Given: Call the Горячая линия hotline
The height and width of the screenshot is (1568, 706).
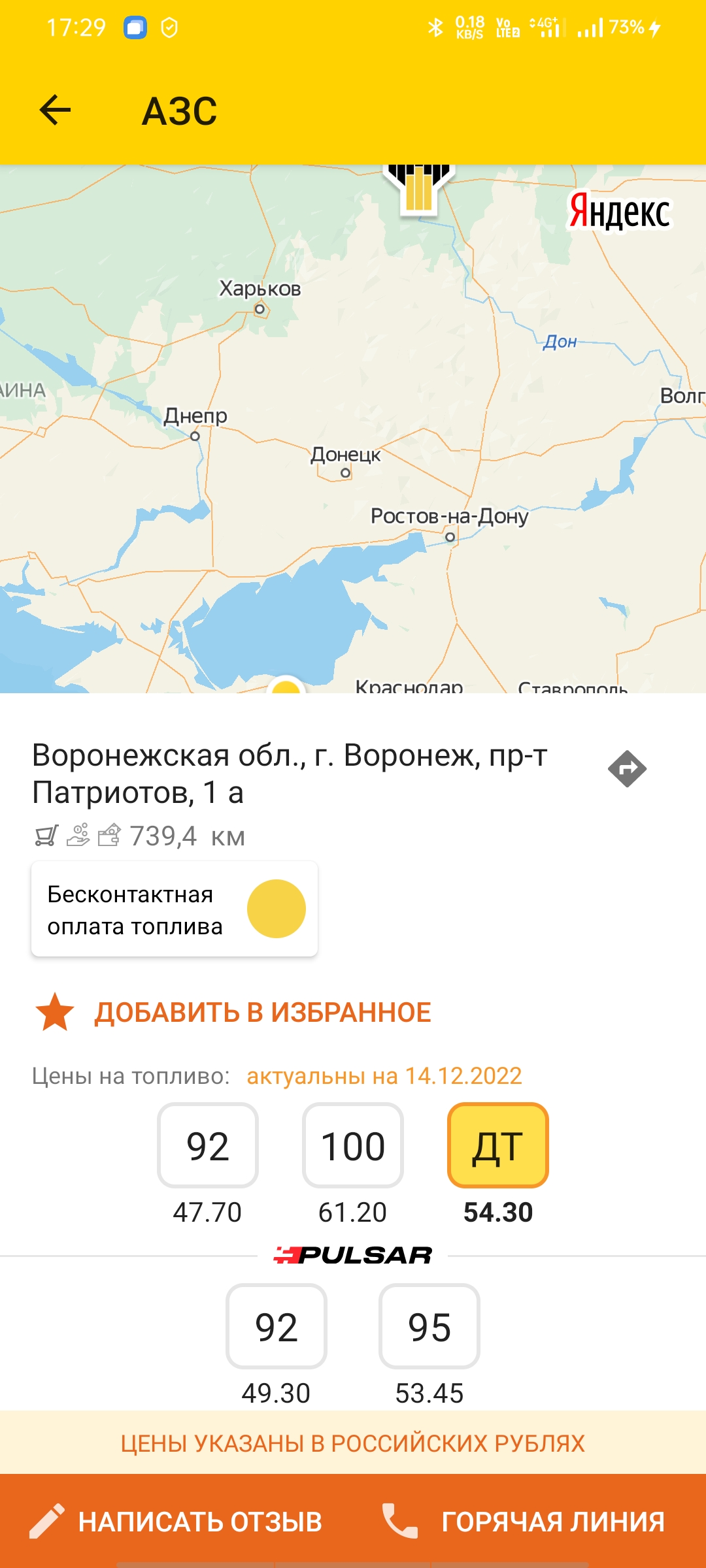Looking at the screenshot, I should (x=523, y=1521).
